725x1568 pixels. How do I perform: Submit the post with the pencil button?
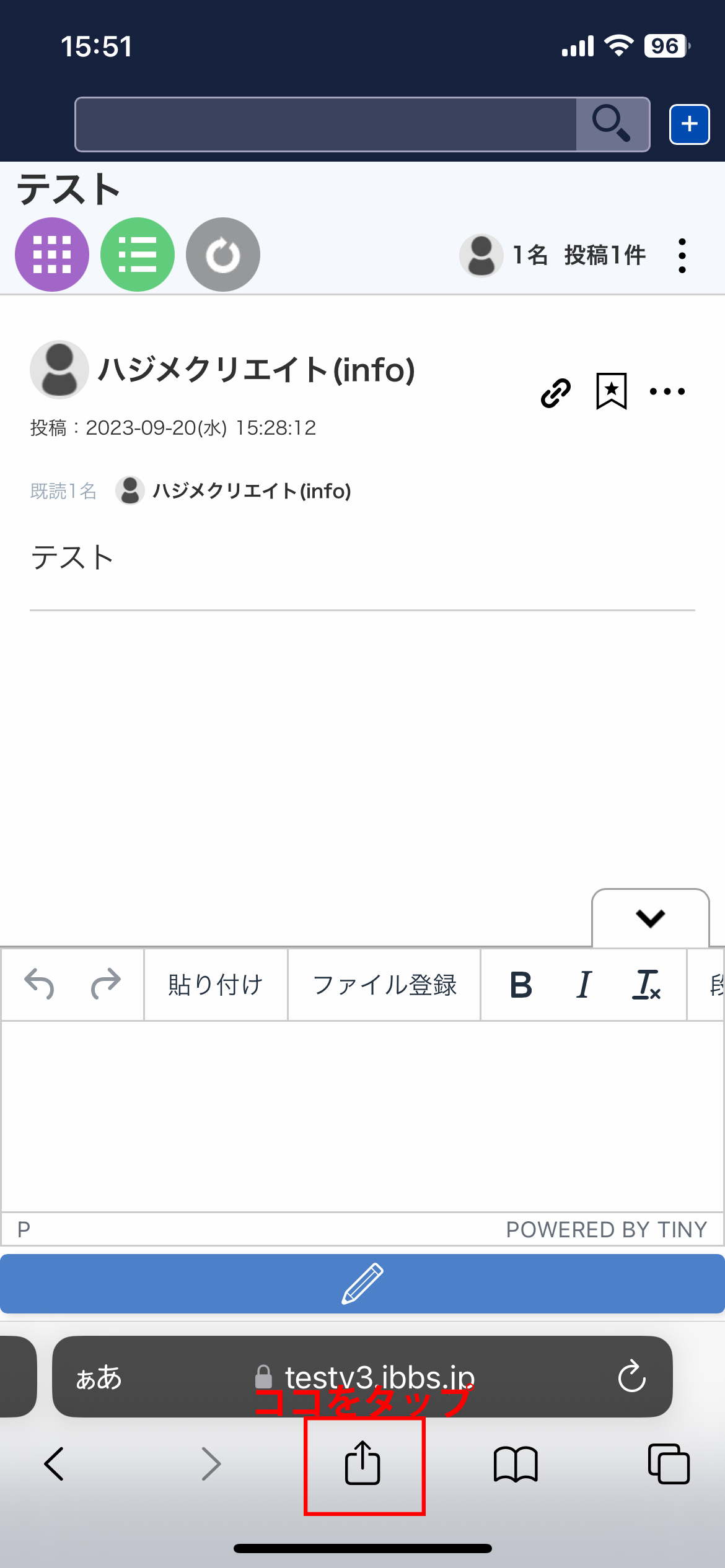click(x=362, y=1284)
